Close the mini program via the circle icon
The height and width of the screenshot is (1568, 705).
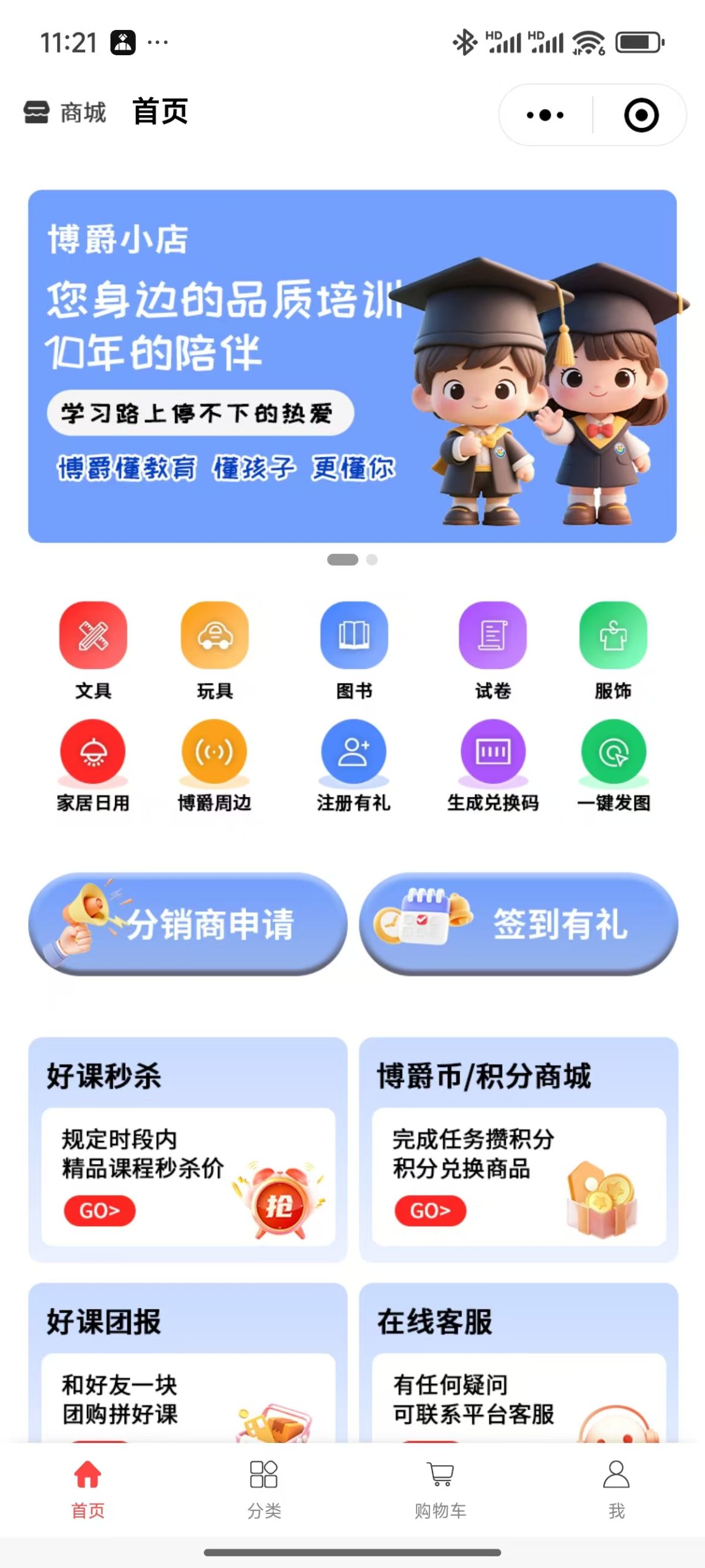[x=641, y=115]
